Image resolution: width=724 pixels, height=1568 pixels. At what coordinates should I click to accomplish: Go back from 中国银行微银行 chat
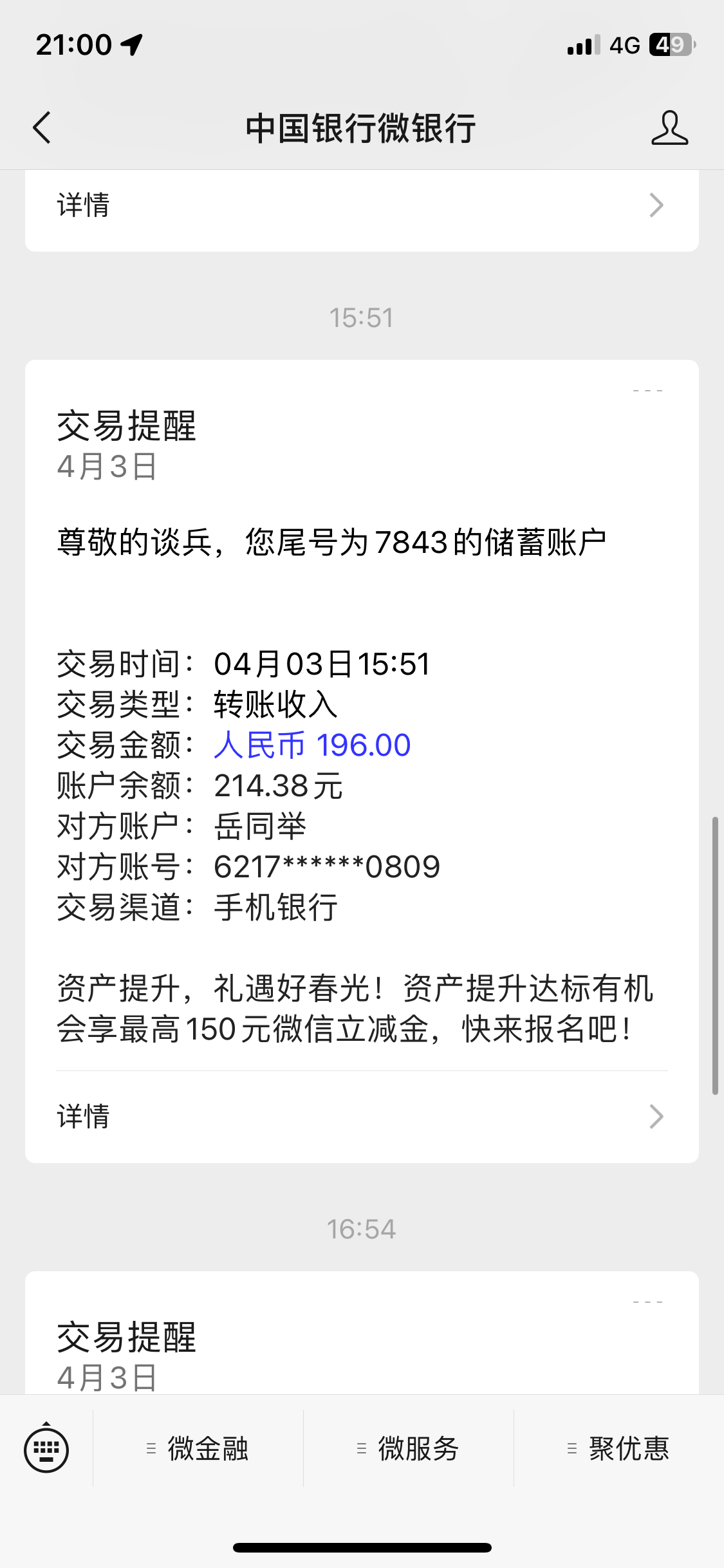[x=42, y=127]
